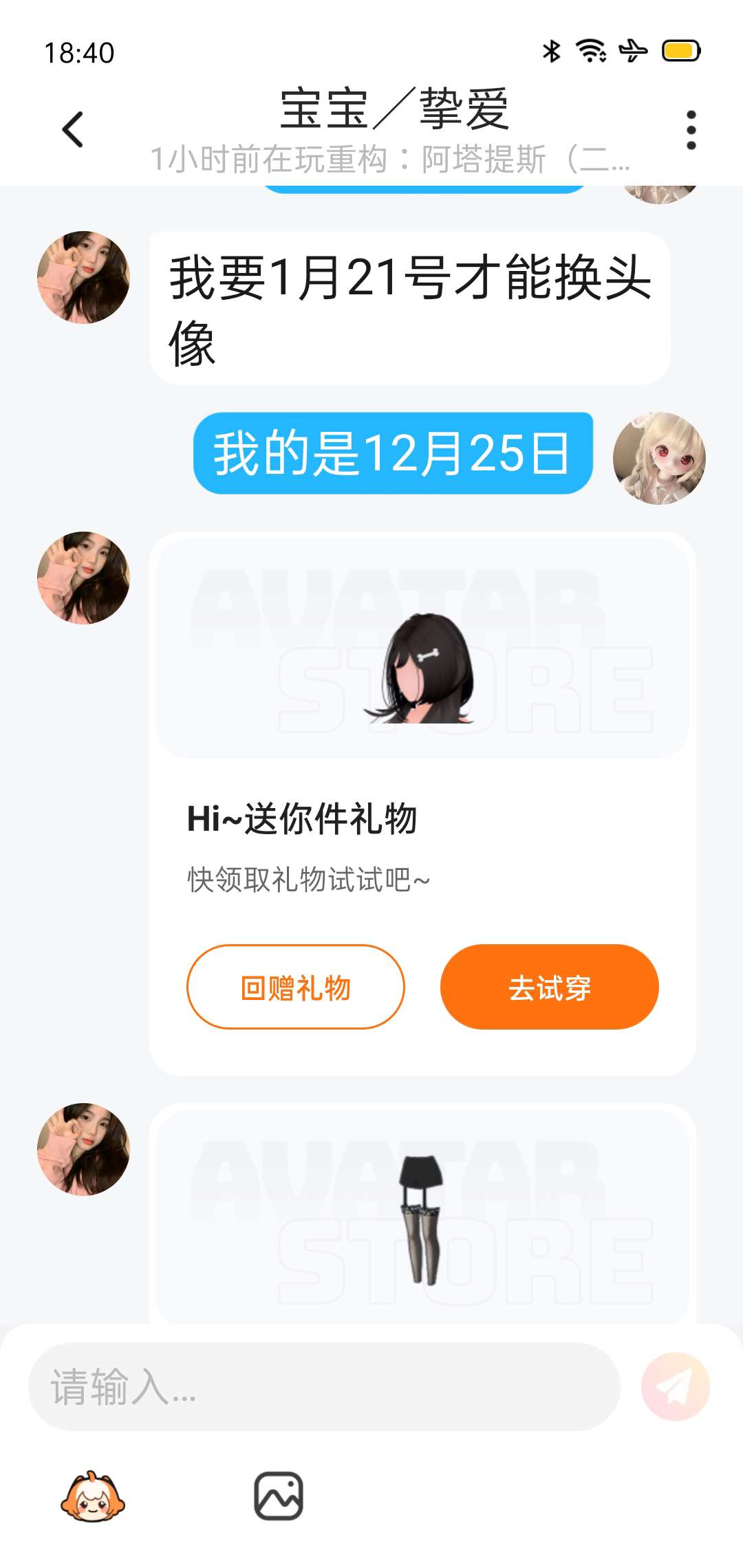
Task: Send the message with the paper plane
Action: point(675,1386)
